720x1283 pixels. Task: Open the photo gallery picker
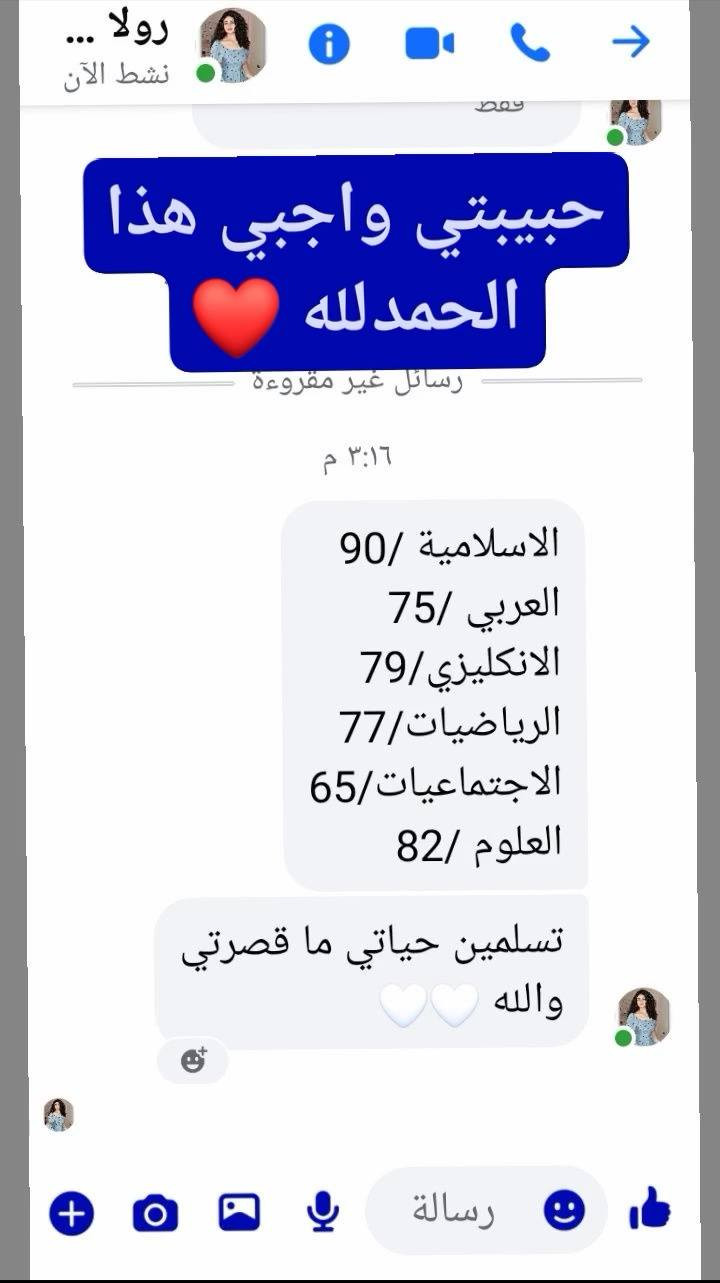[236, 1213]
